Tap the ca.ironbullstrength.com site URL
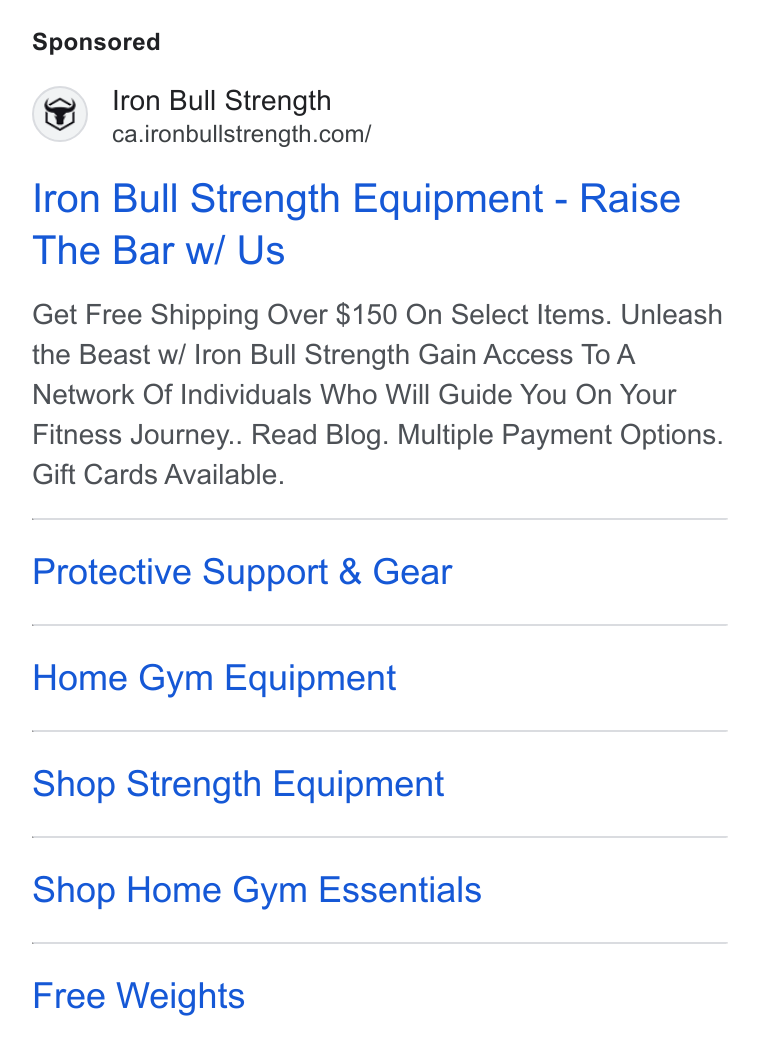Image resolution: width=760 pixels, height=1048 pixels. tap(241, 134)
